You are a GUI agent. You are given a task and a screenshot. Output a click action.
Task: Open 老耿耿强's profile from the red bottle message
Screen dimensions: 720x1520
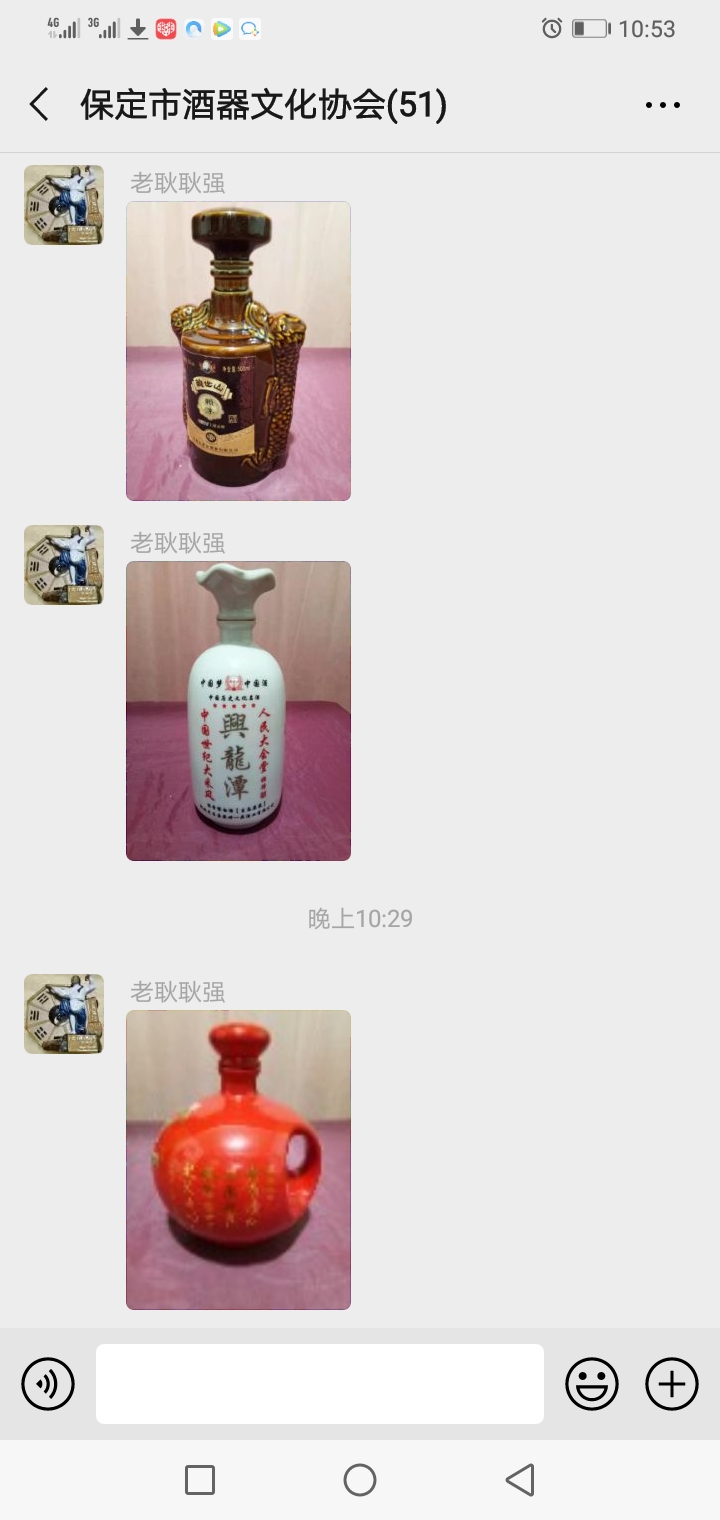click(64, 1014)
